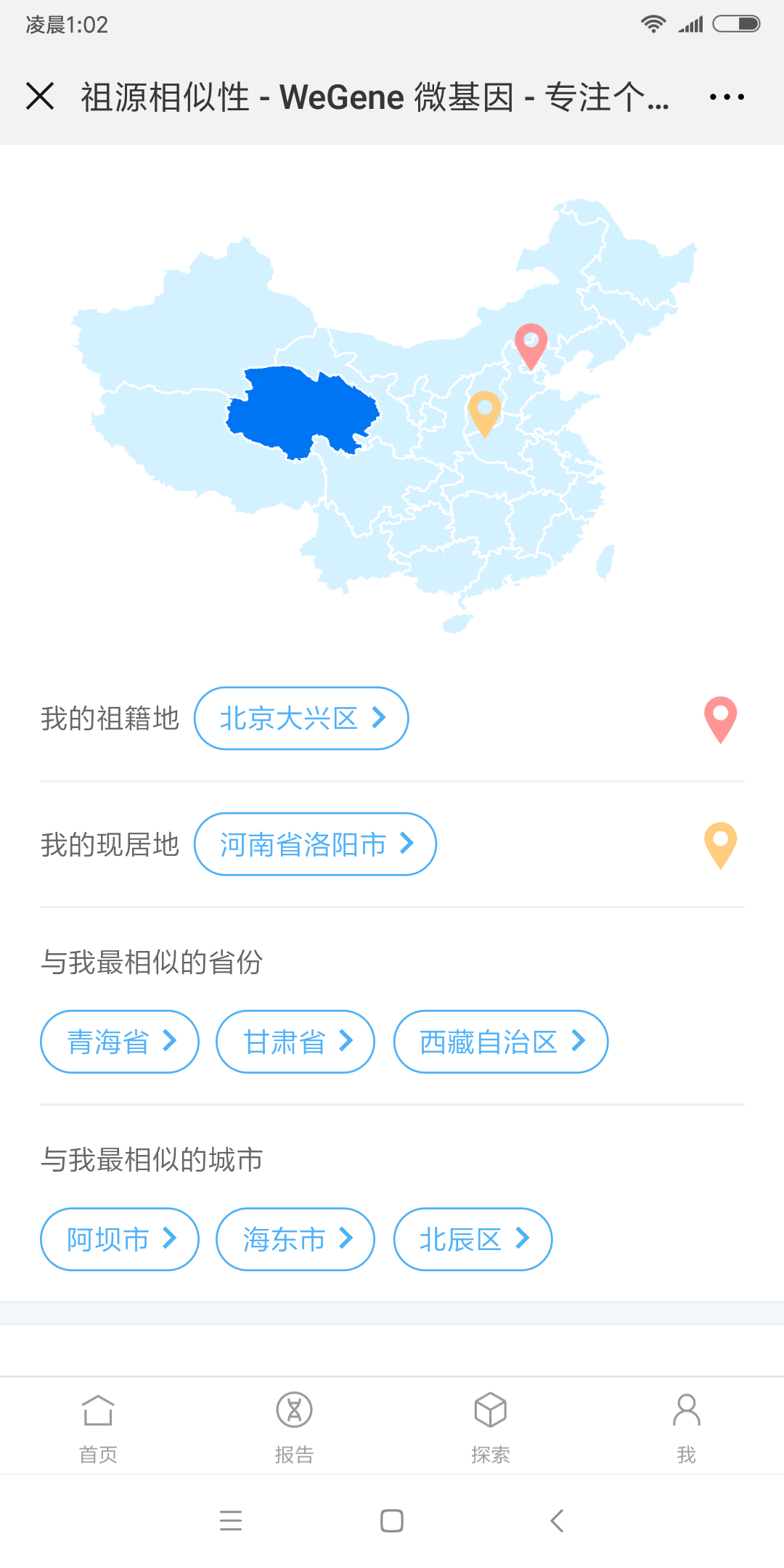The image size is (784, 1568).
Task: Tap the system home button
Action: point(392,1520)
